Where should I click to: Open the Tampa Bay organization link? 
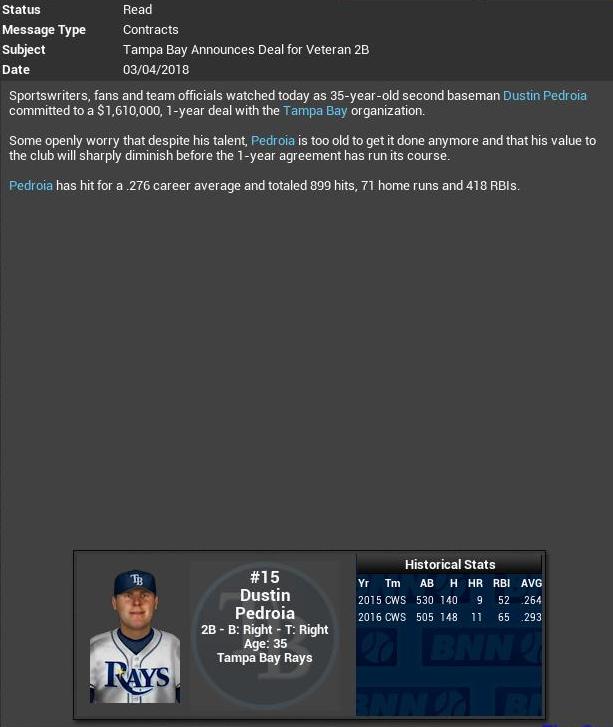[x=315, y=111]
